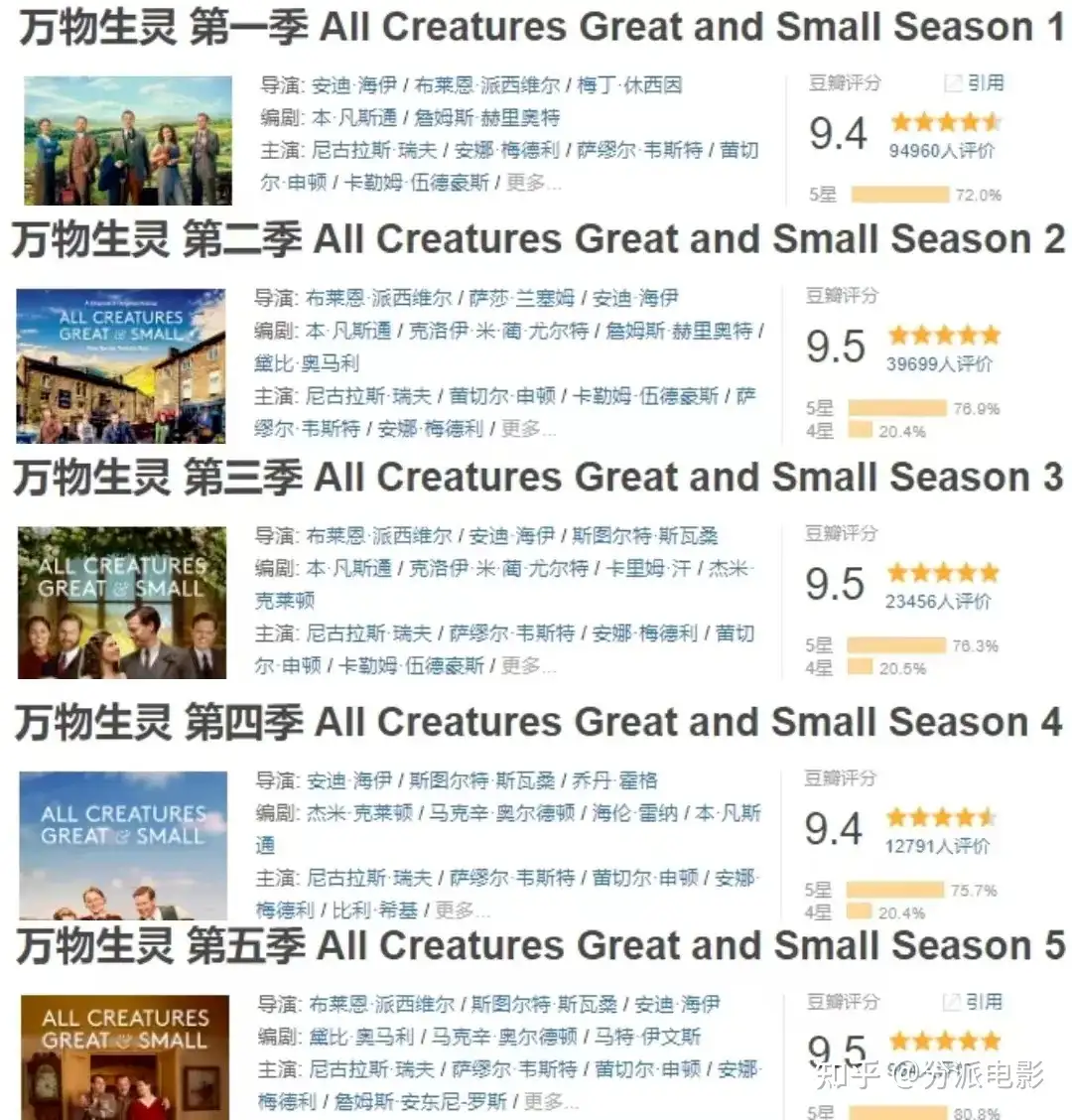Click the star icons next to Season 4's 9.4
This screenshot has height=1120, width=1072.
tap(941, 817)
